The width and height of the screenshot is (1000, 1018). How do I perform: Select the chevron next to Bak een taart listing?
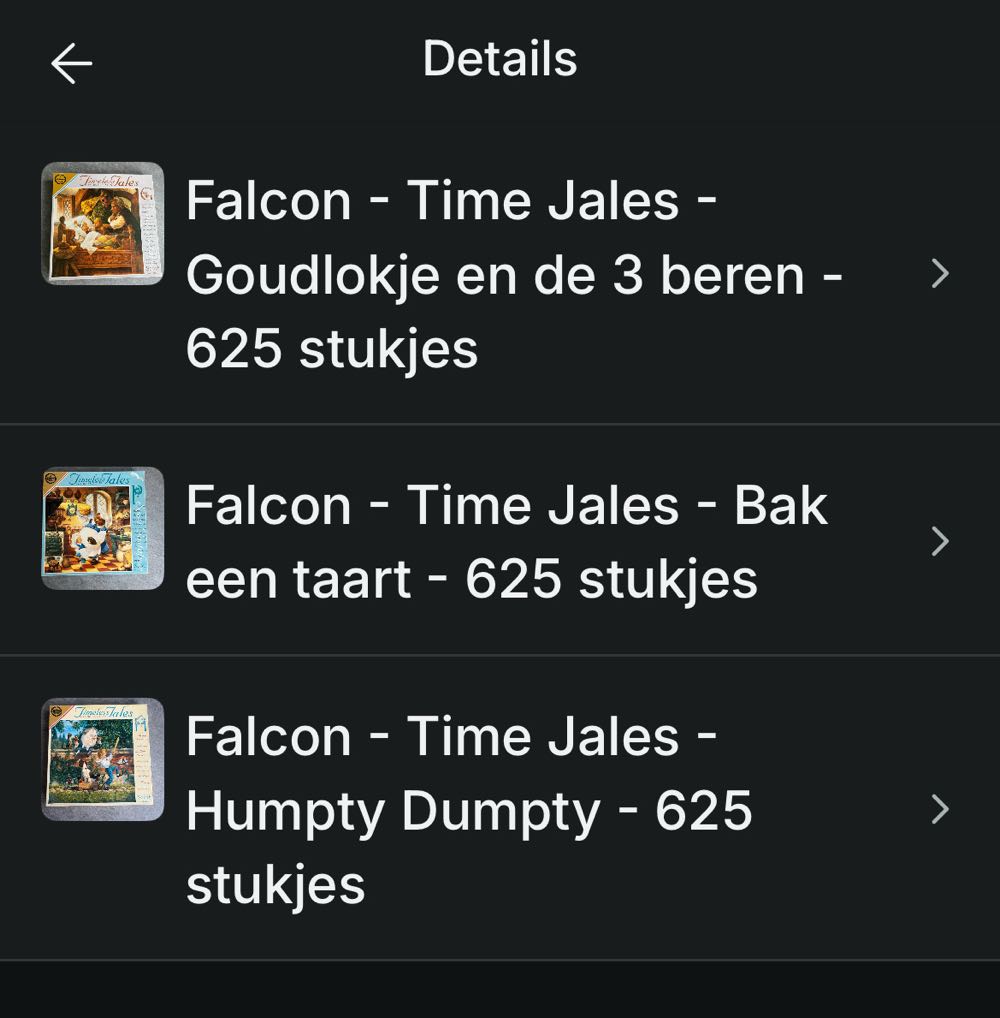pyautogui.click(x=938, y=541)
